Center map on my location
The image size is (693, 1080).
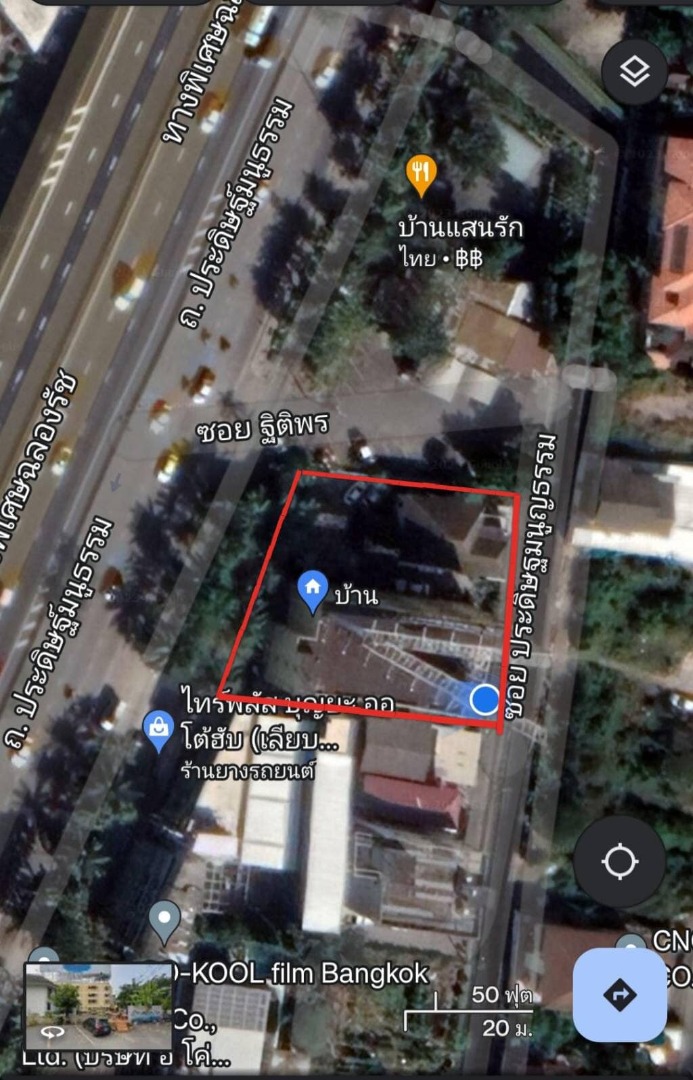coord(619,861)
